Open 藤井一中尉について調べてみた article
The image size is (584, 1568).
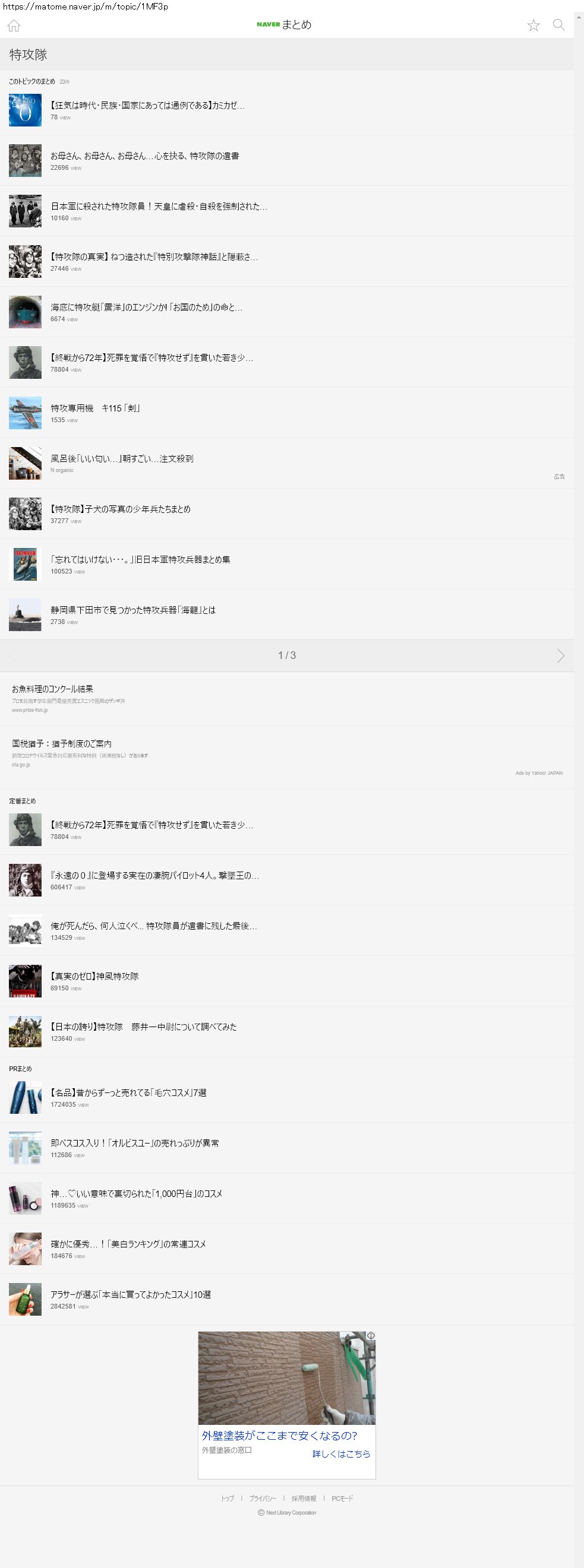point(144,1028)
